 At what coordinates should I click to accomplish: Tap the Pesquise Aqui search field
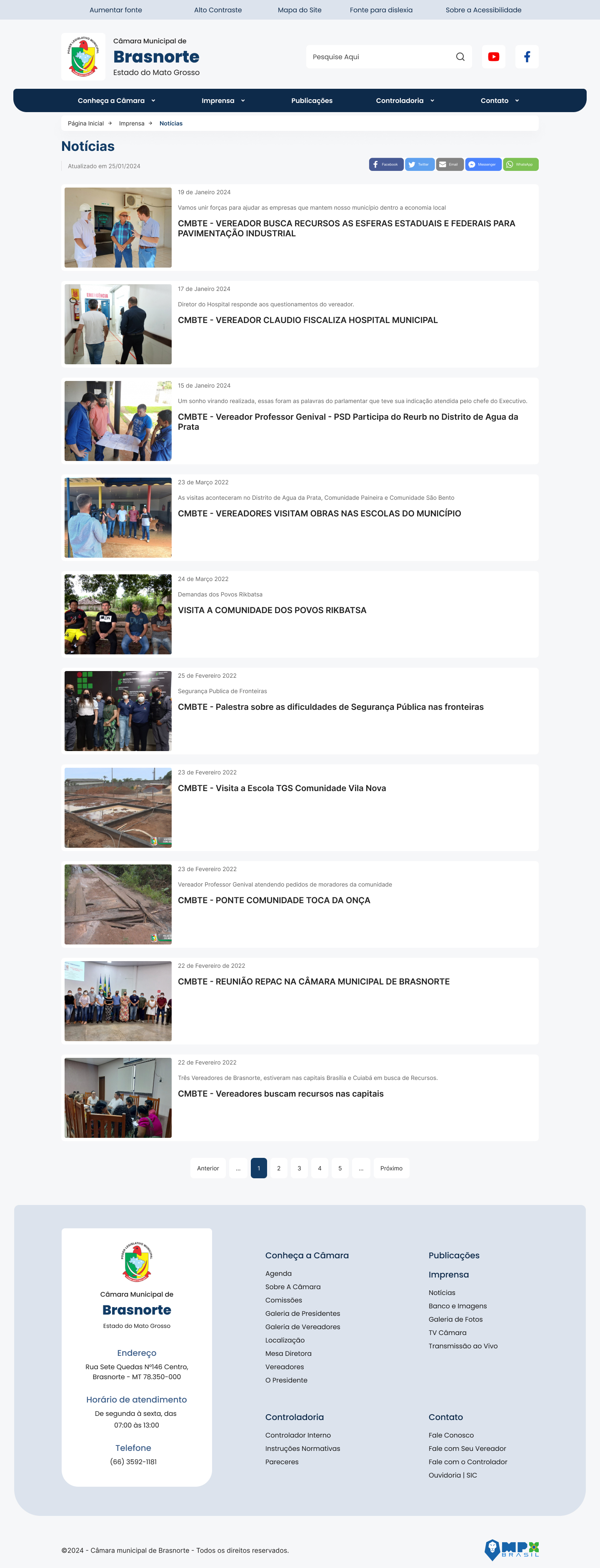380,57
